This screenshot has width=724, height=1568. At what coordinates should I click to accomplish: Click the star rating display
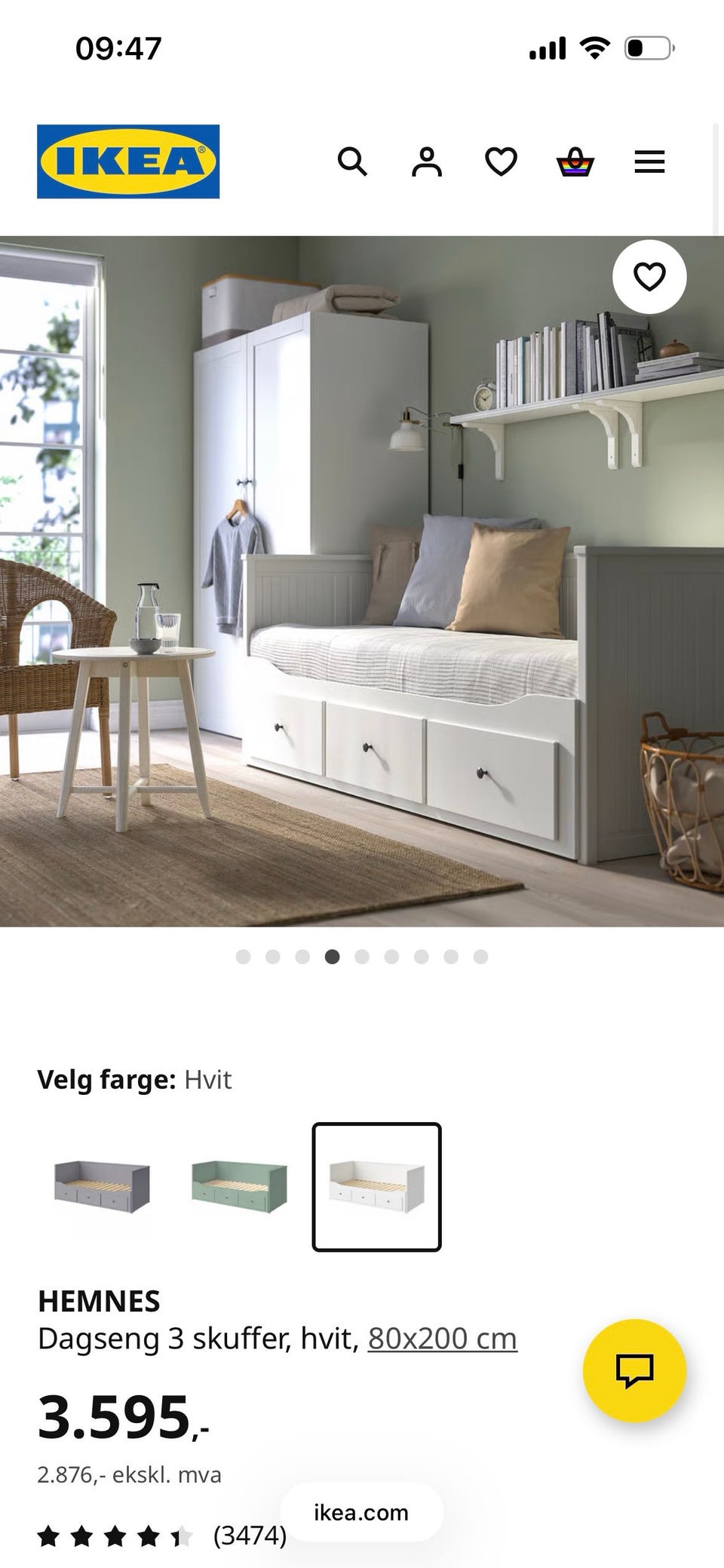pos(113,1536)
